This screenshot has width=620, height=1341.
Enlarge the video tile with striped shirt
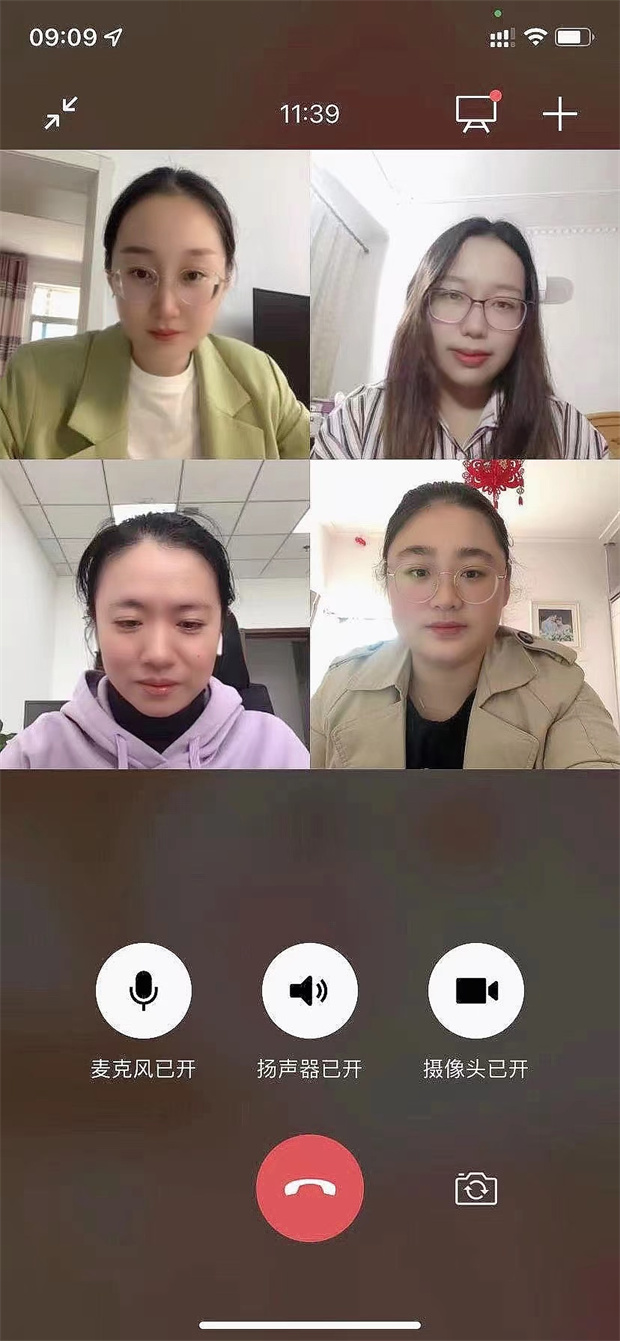[x=465, y=305]
